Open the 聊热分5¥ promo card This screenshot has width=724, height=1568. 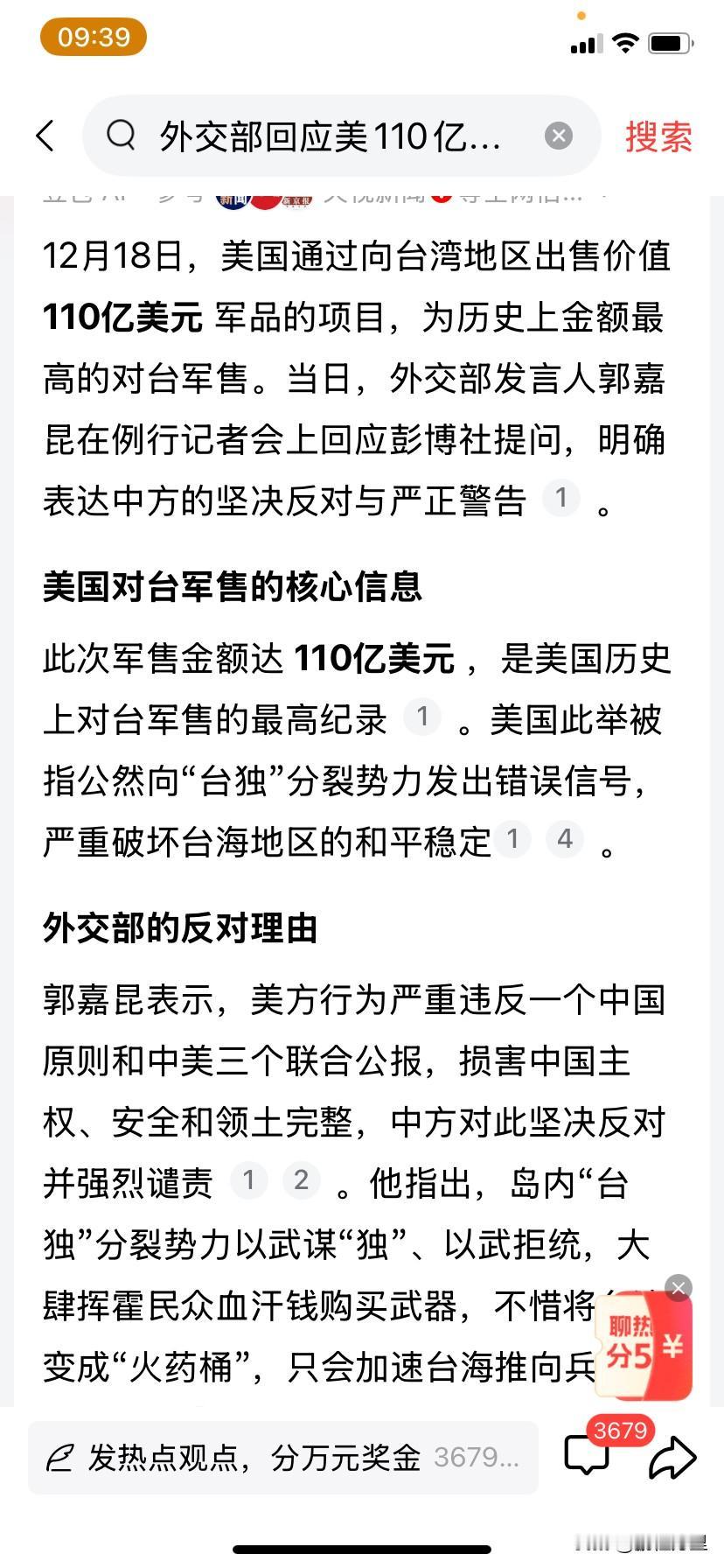[644, 1347]
